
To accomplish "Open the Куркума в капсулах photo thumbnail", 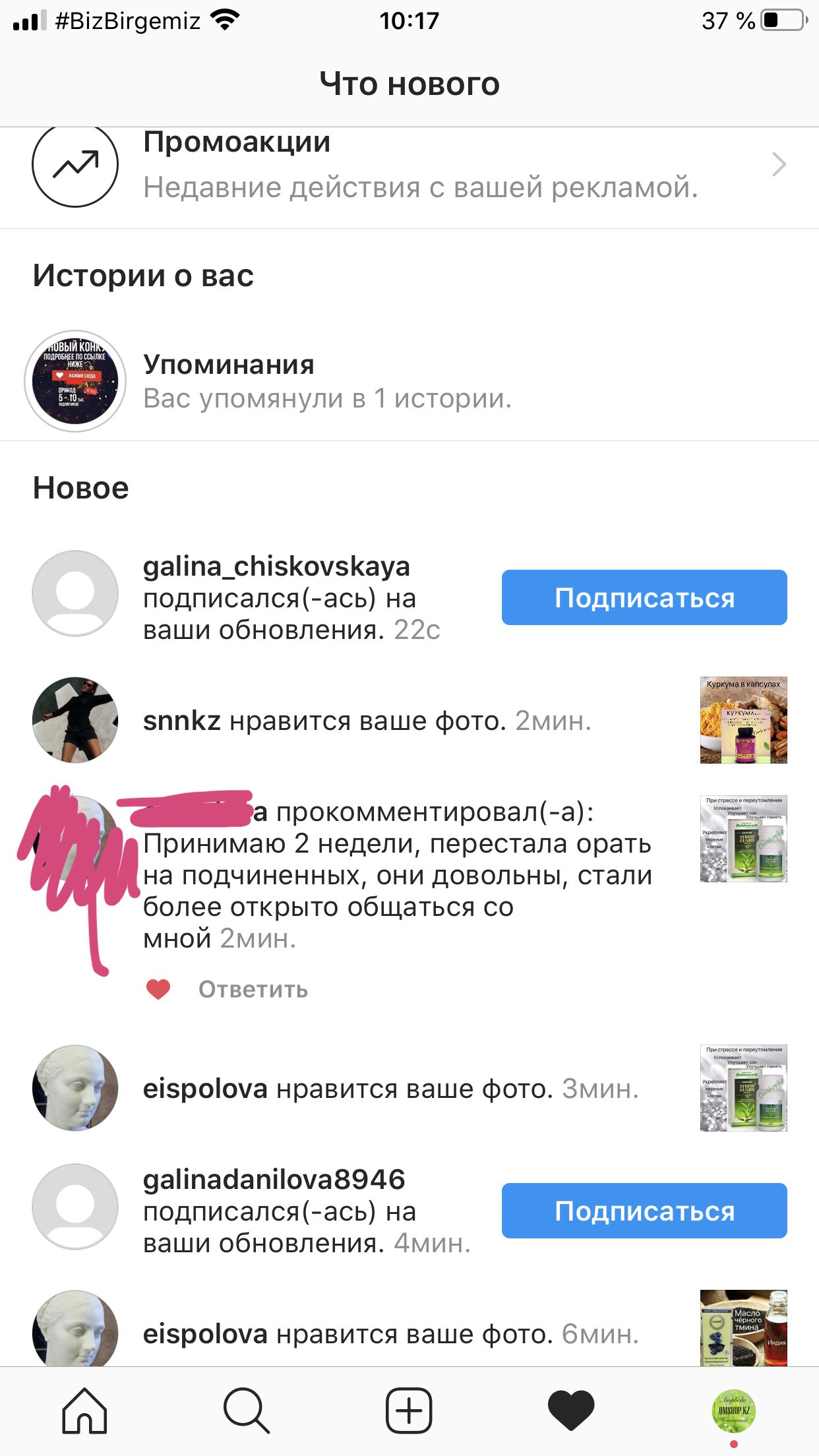I will point(743,720).
